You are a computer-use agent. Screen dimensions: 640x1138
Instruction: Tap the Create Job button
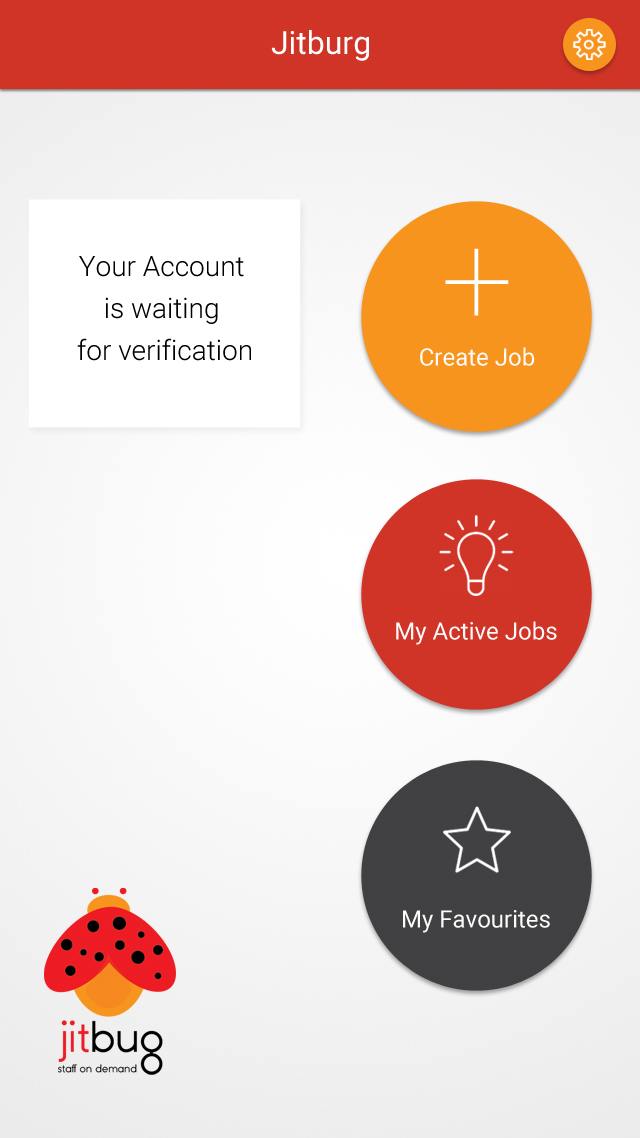pyautogui.click(x=476, y=316)
